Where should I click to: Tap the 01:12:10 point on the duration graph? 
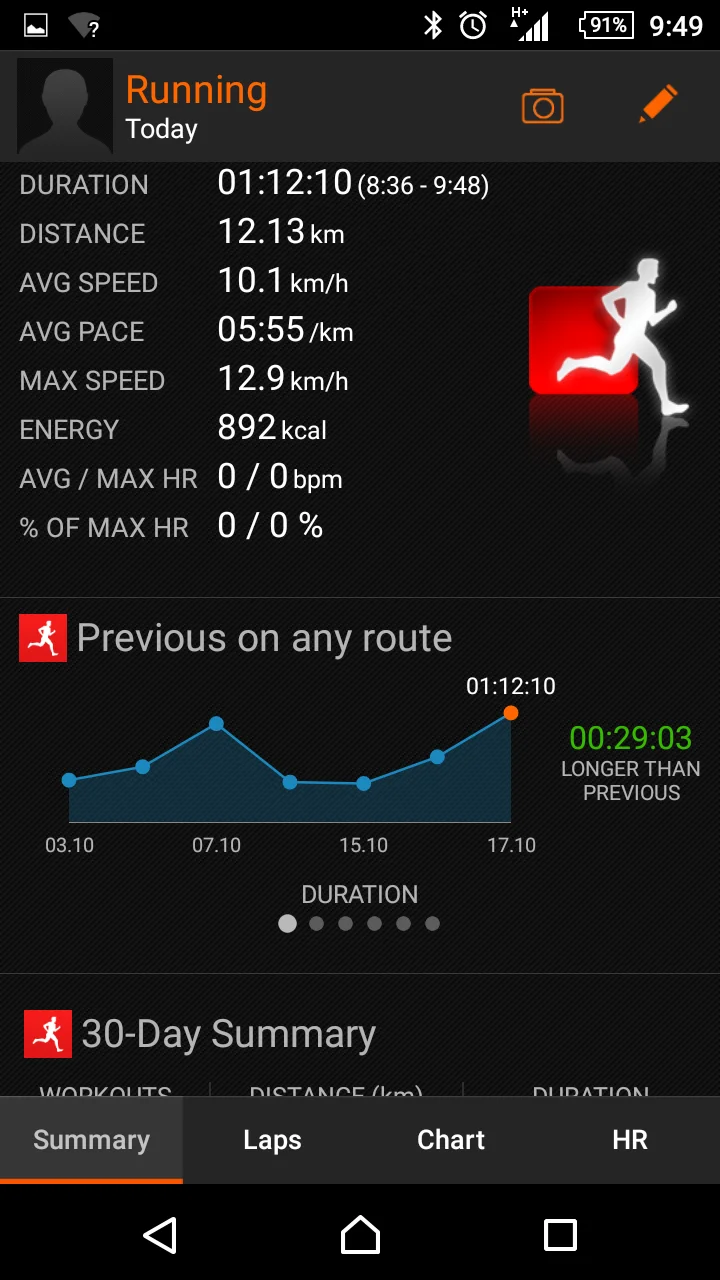511,713
